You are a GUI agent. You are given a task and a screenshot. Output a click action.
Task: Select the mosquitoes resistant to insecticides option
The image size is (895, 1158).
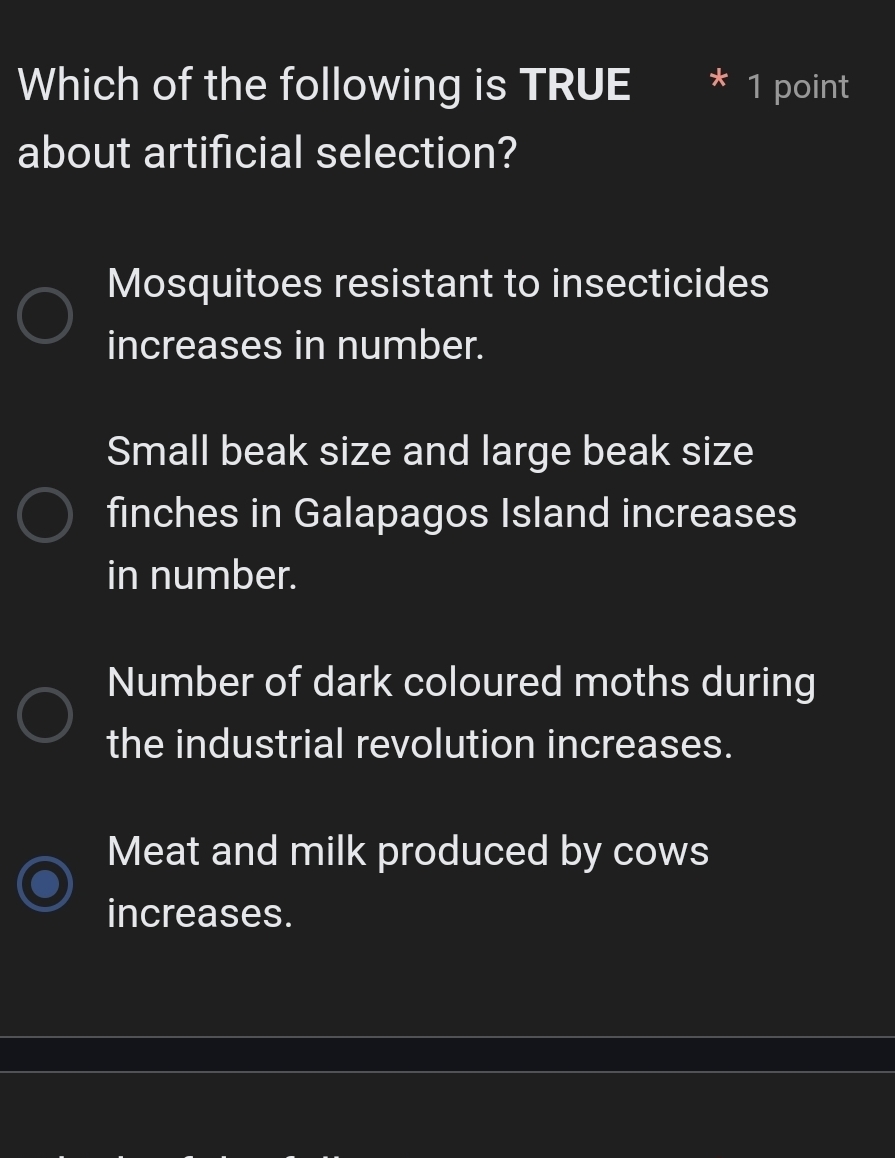click(45, 314)
